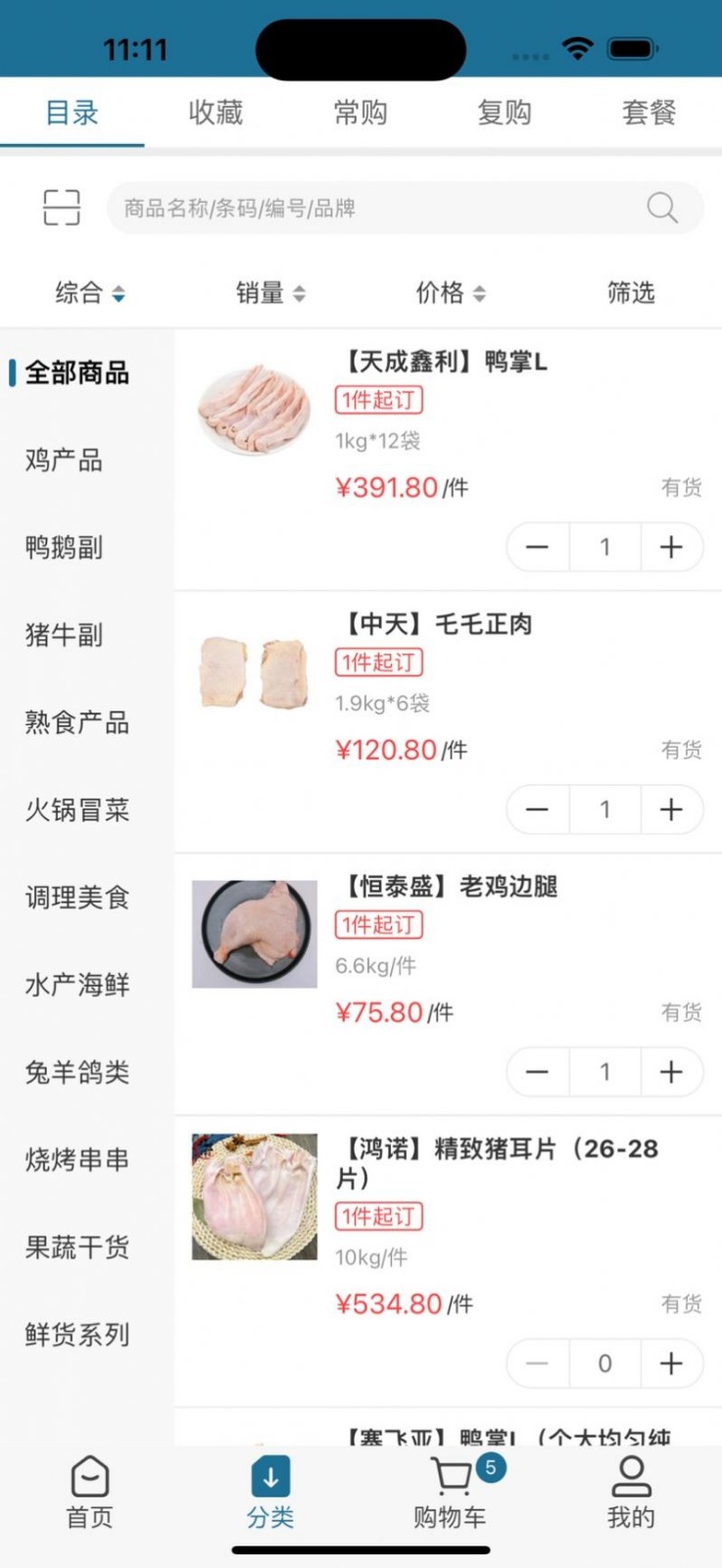The width and height of the screenshot is (722, 1568).
Task: Add one 【鸿诺】精致猪耳片 to cart
Action: pyautogui.click(x=671, y=1363)
